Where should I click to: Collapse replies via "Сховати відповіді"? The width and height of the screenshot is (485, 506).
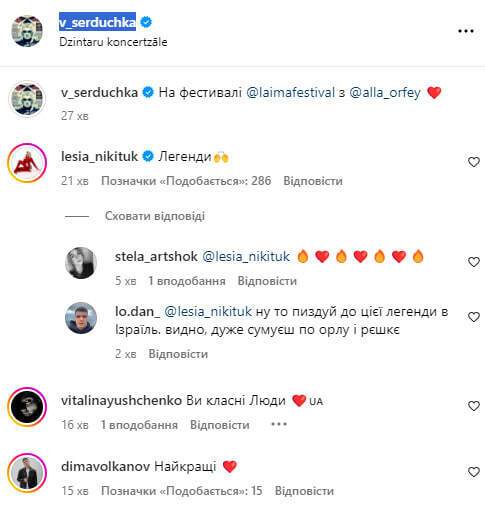click(x=155, y=216)
